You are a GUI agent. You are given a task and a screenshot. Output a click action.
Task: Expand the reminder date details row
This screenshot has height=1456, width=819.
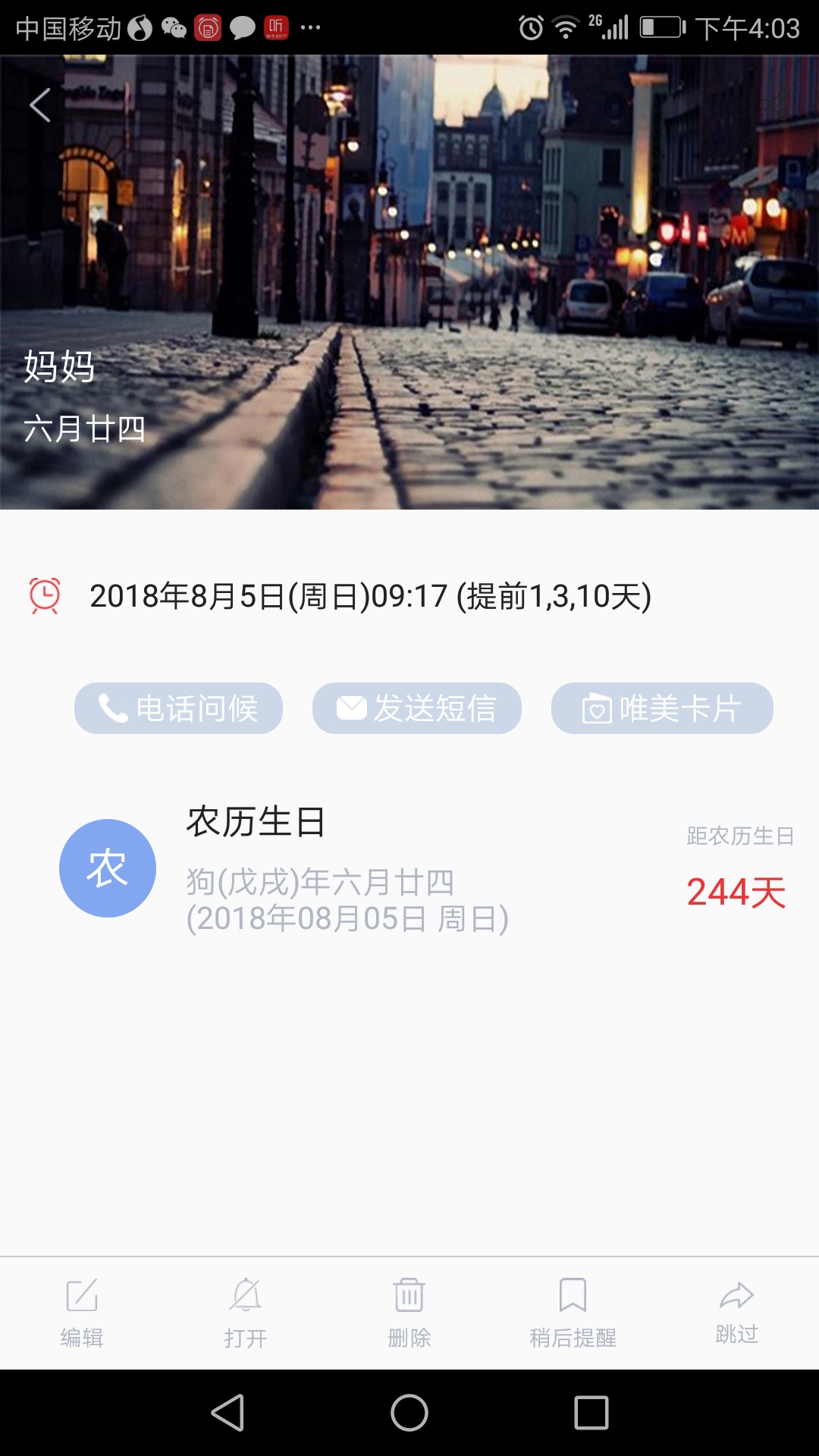pos(372,598)
